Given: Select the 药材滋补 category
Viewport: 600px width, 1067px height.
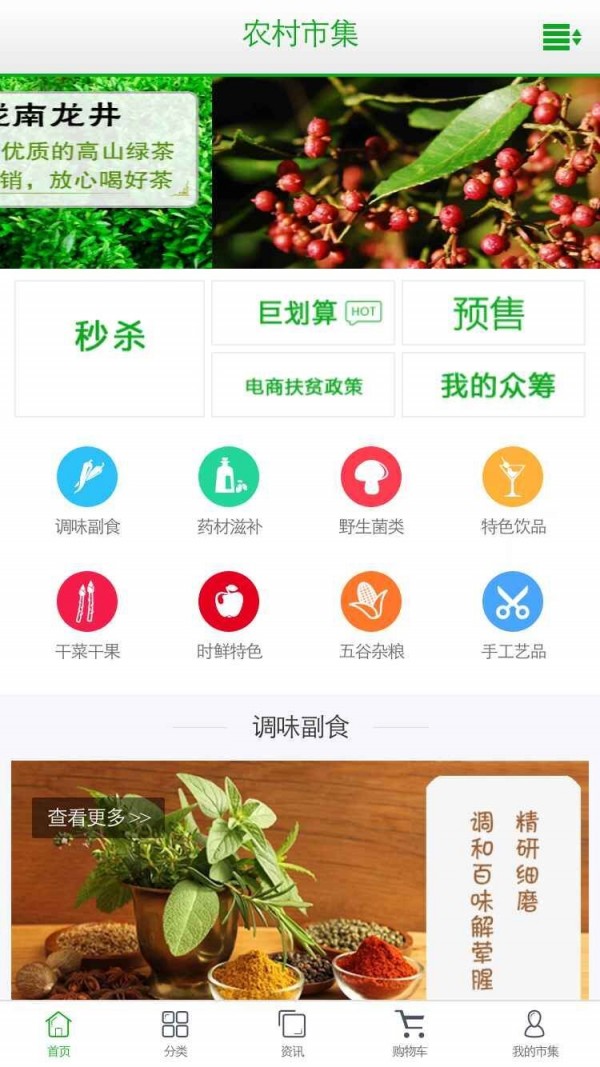Looking at the screenshot, I should (x=229, y=477).
